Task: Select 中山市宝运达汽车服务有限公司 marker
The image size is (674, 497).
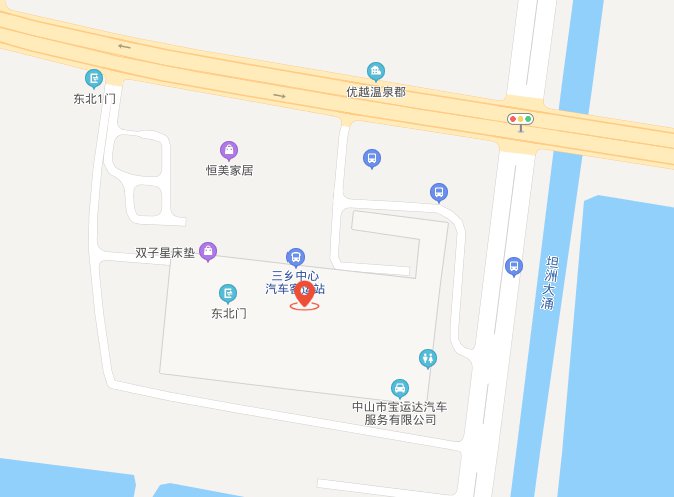Action: point(399,388)
